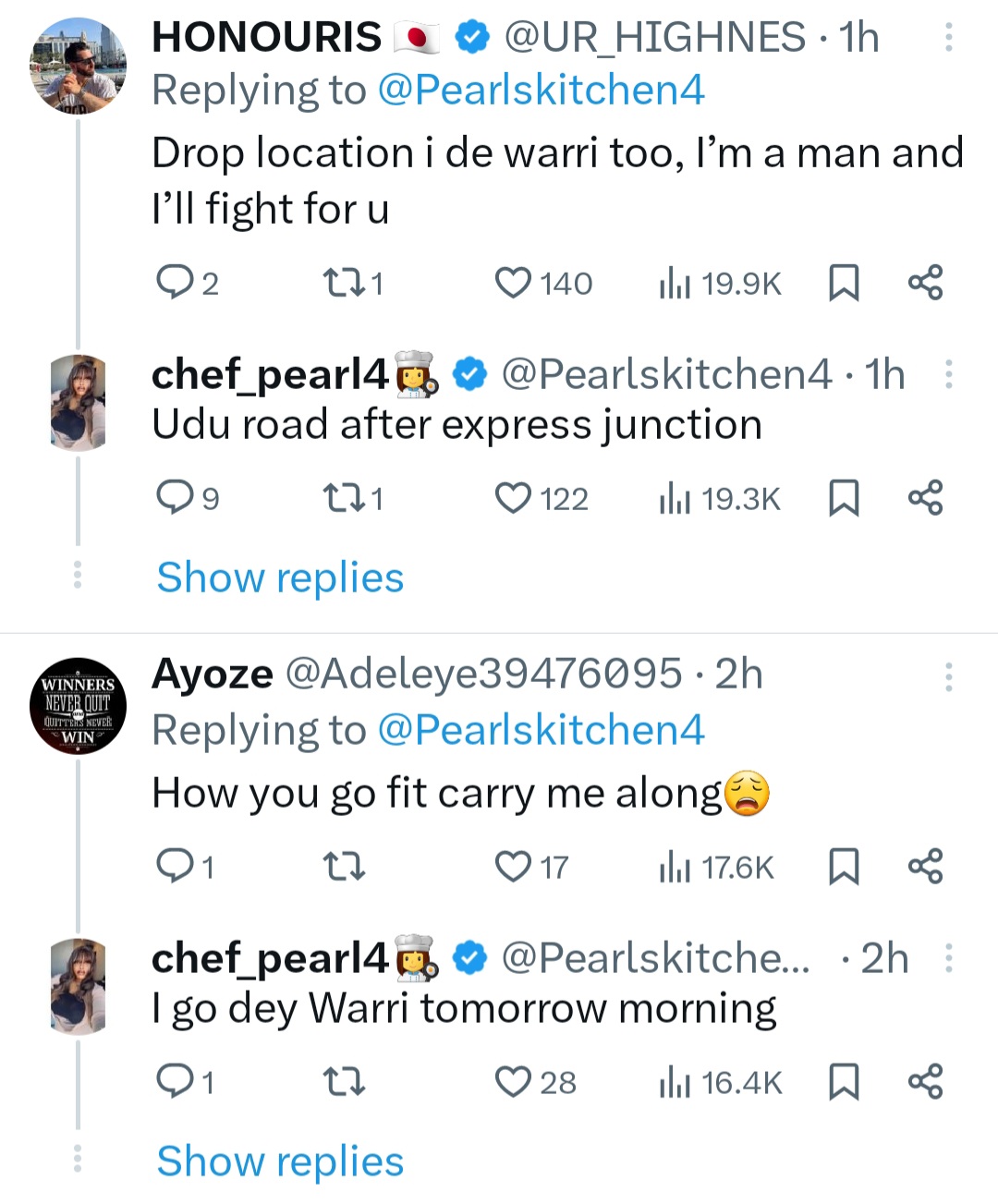
Task: Bookmark HONOURIS's Drop location tweet
Action: pos(843,283)
